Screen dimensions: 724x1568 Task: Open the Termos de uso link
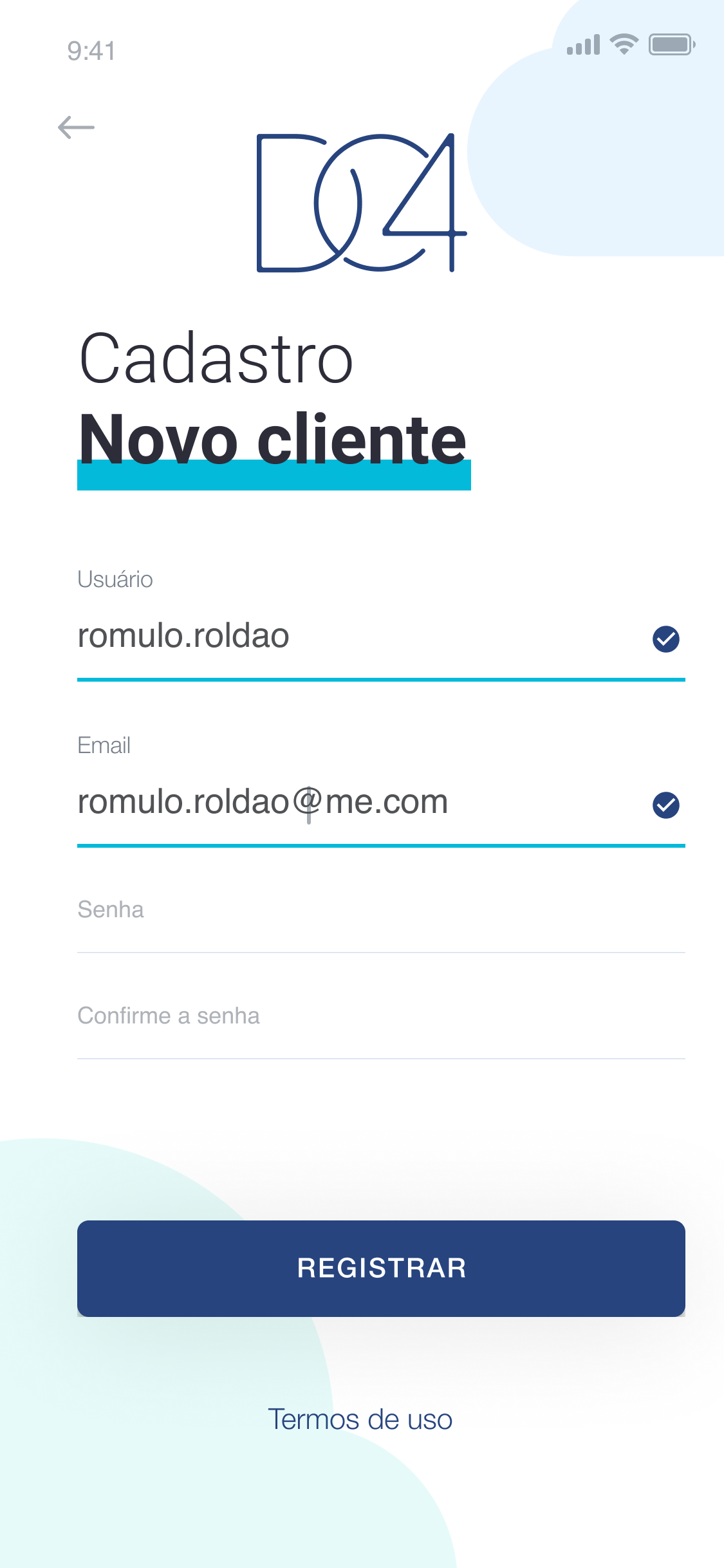pos(360,1419)
